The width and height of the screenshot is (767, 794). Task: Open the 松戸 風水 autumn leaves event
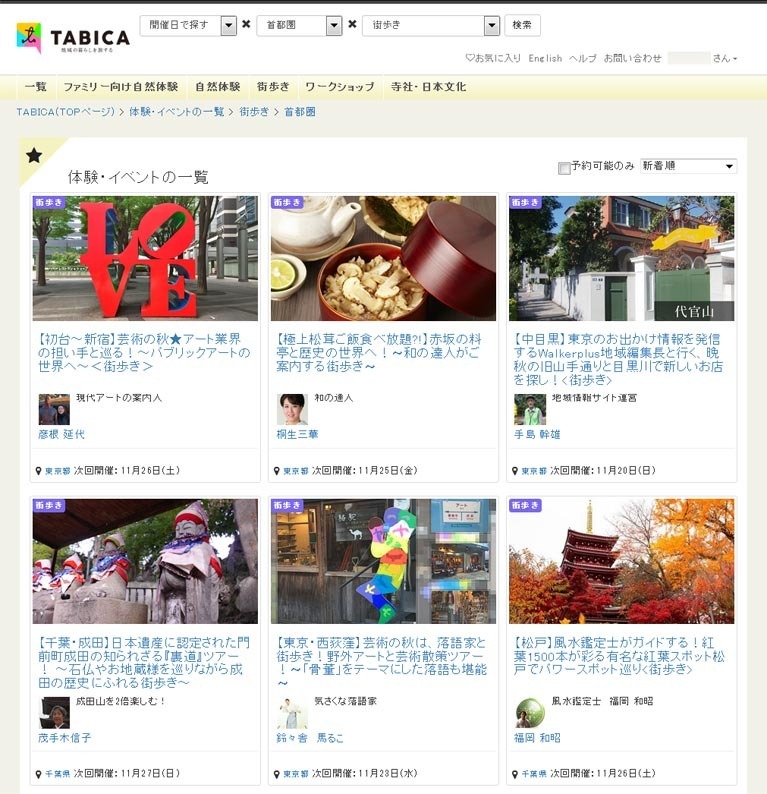(x=618, y=656)
